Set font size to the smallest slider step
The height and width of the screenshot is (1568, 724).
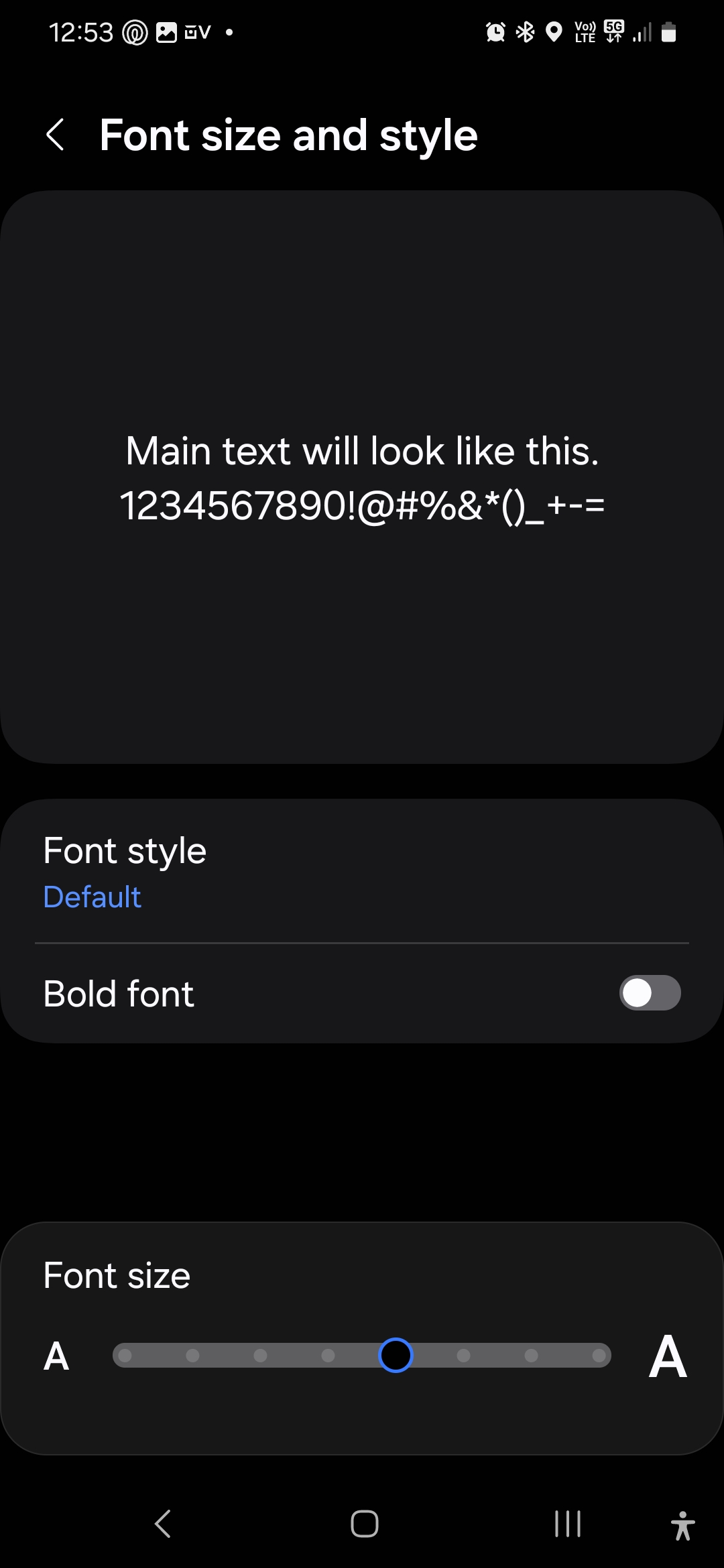(x=125, y=1356)
